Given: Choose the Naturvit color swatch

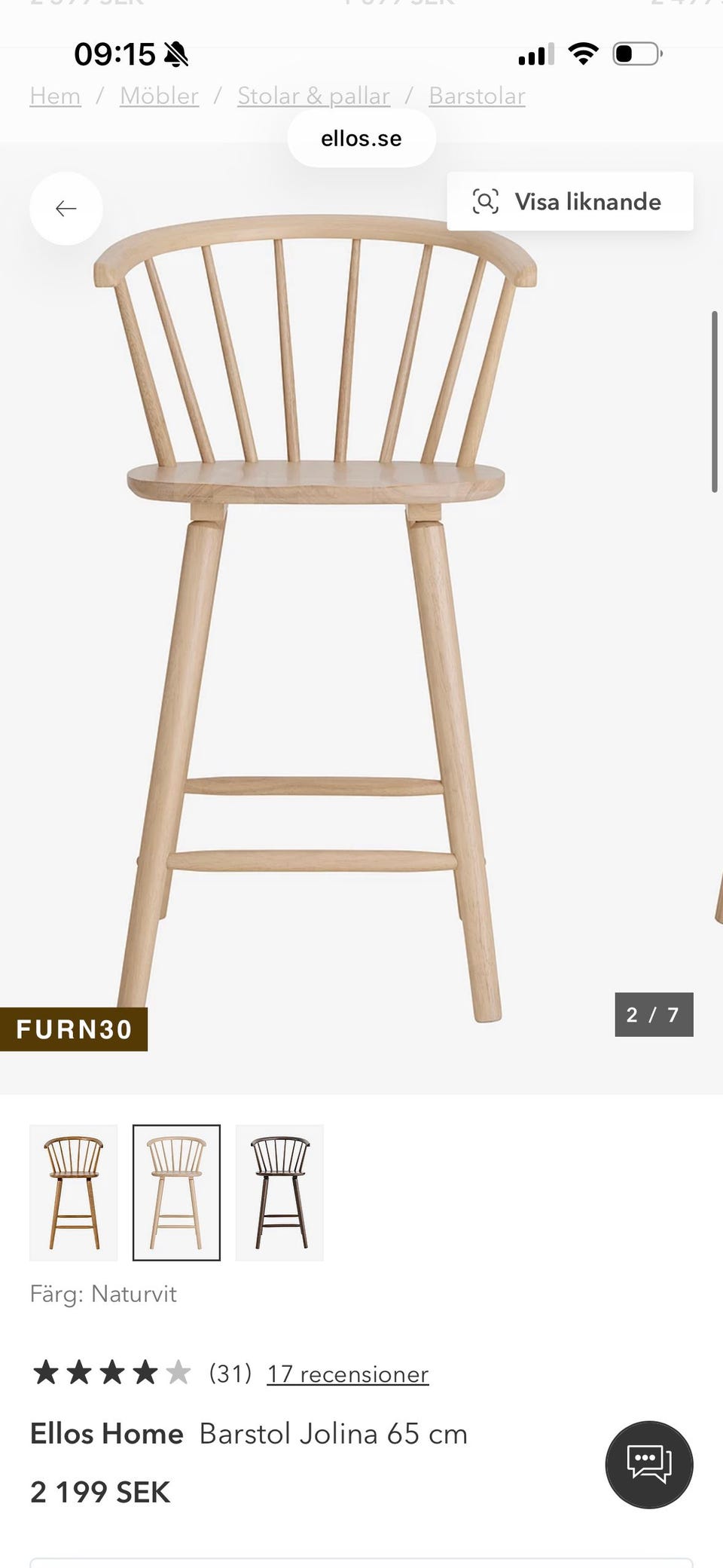Looking at the screenshot, I should 176,1192.
